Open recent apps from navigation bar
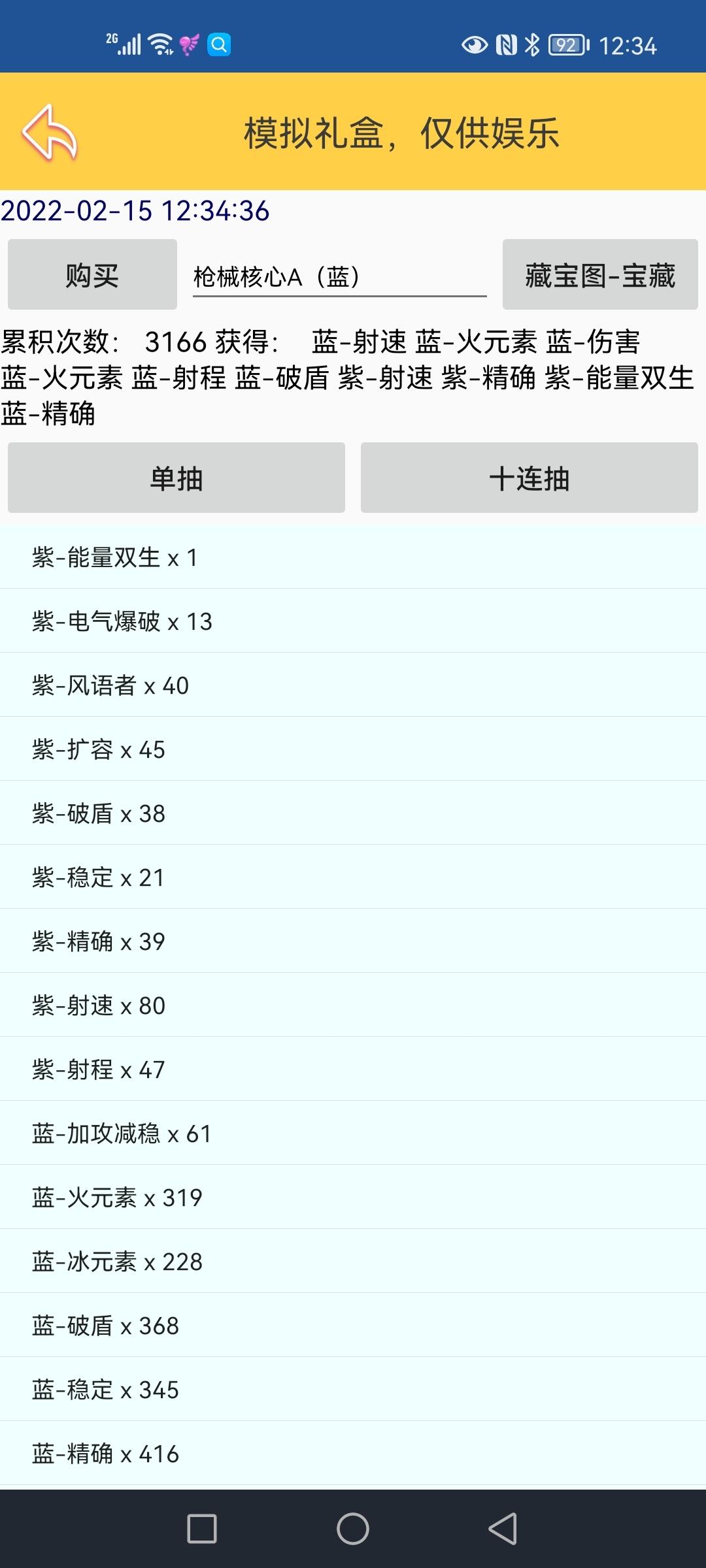Viewport: 706px width, 1568px height. (x=202, y=1529)
